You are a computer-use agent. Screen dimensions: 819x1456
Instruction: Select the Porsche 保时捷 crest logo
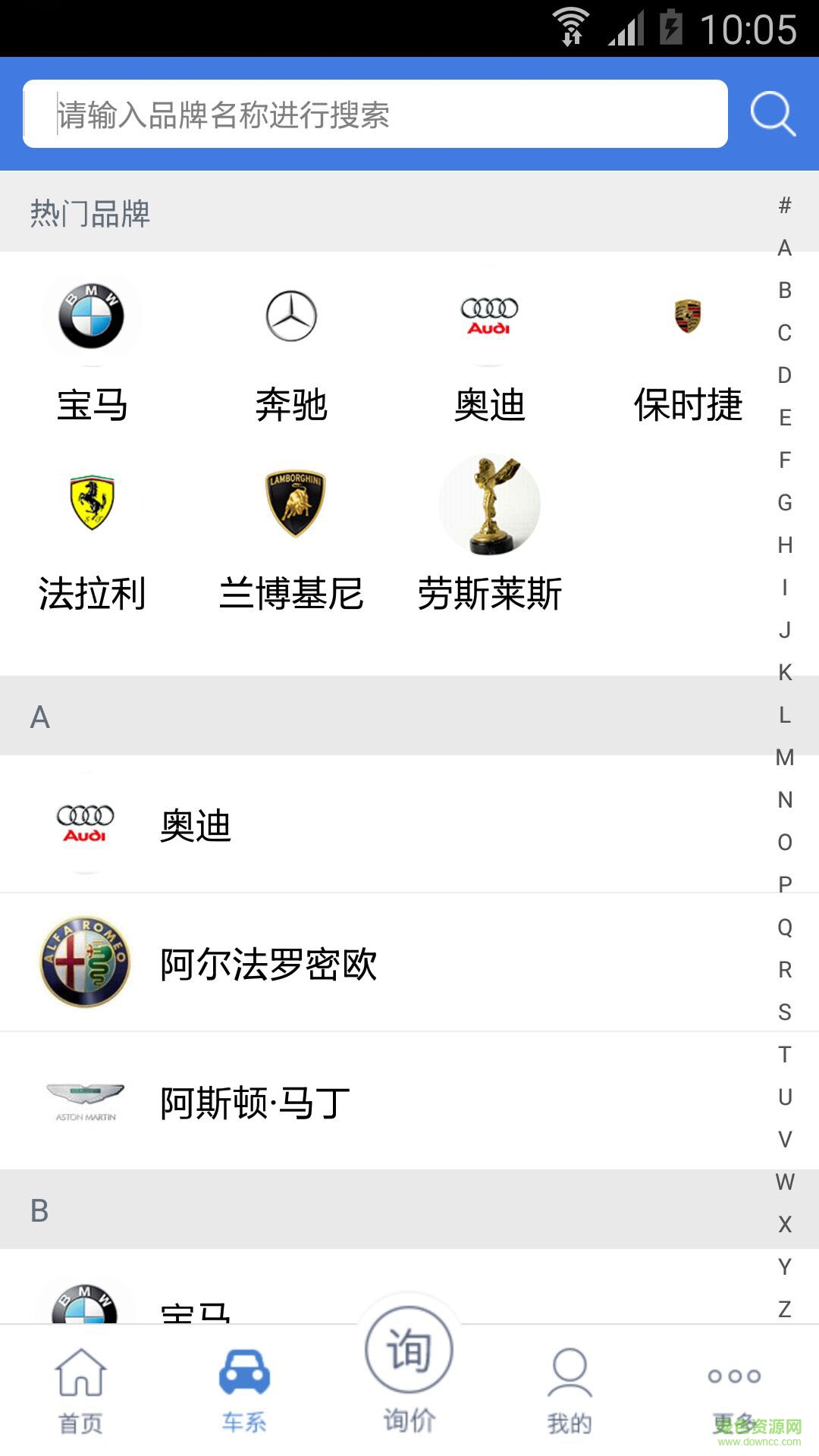(688, 315)
